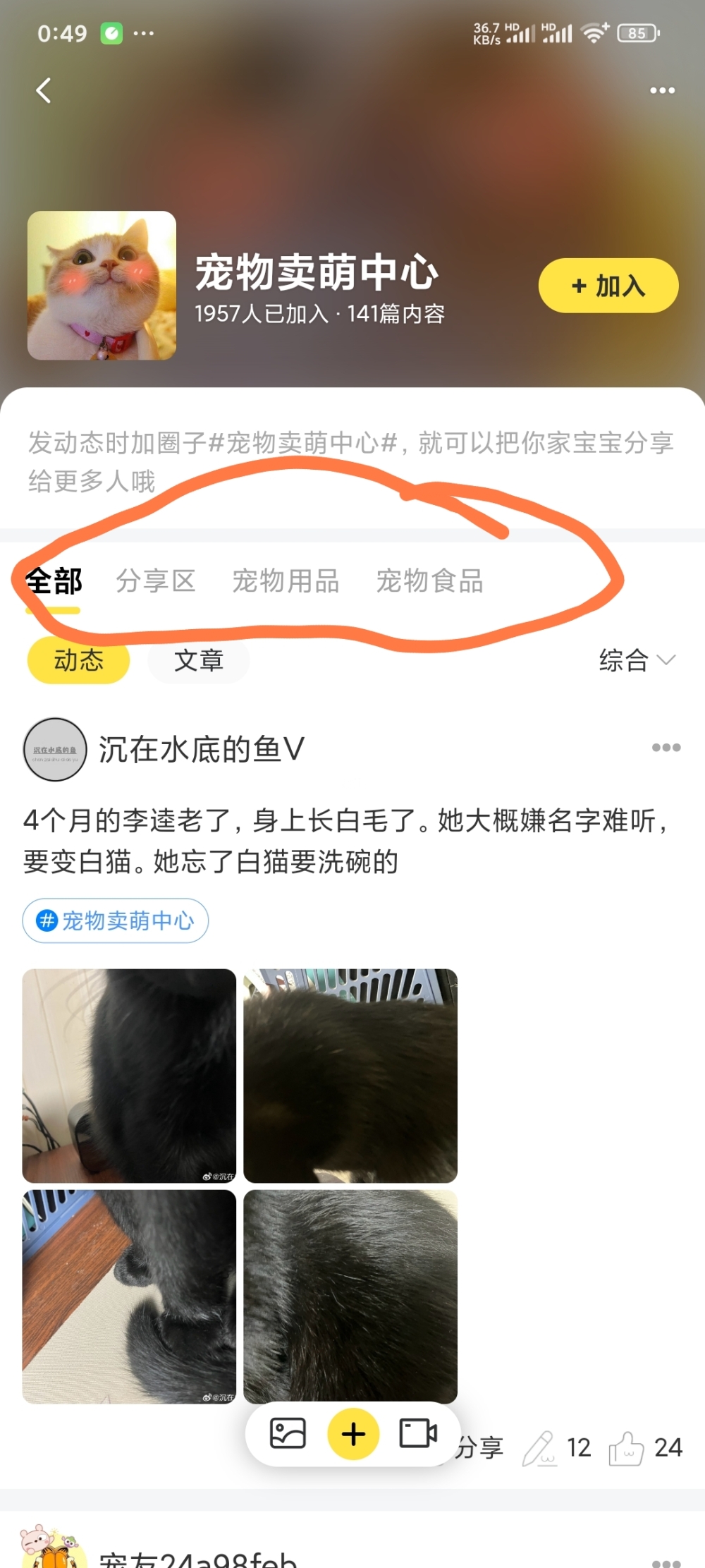Show 动态 posts
The image size is (705, 1568).
pyautogui.click(x=78, y=661)
